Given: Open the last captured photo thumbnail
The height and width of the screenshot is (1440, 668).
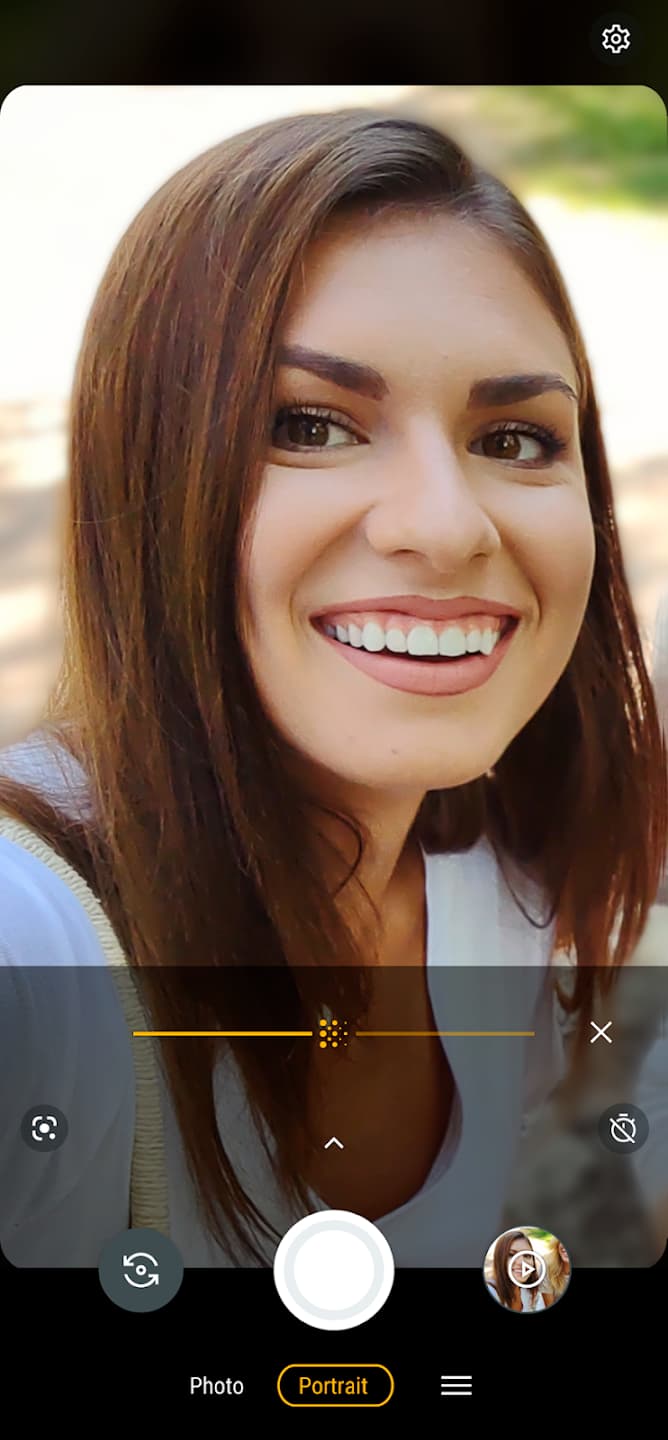Looking at the screenshot, I should pyautogui.click(x=527, y=1270).
